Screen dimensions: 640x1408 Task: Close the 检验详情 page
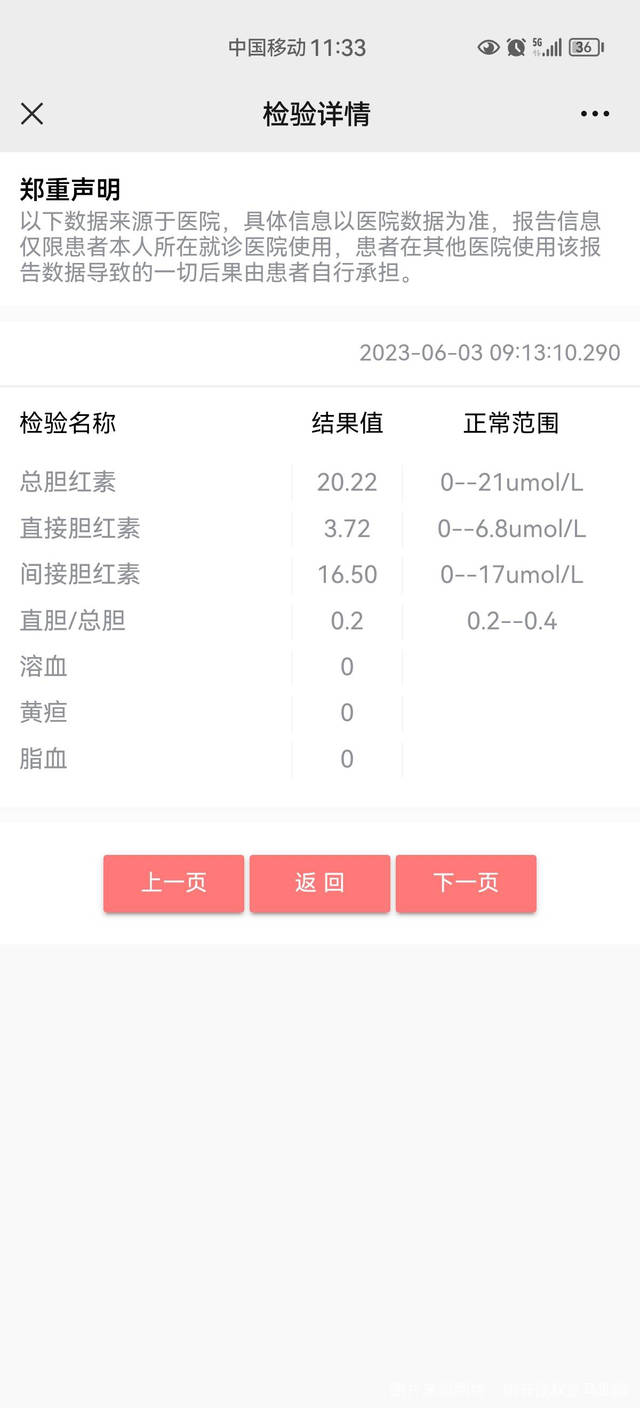point(32,114)
